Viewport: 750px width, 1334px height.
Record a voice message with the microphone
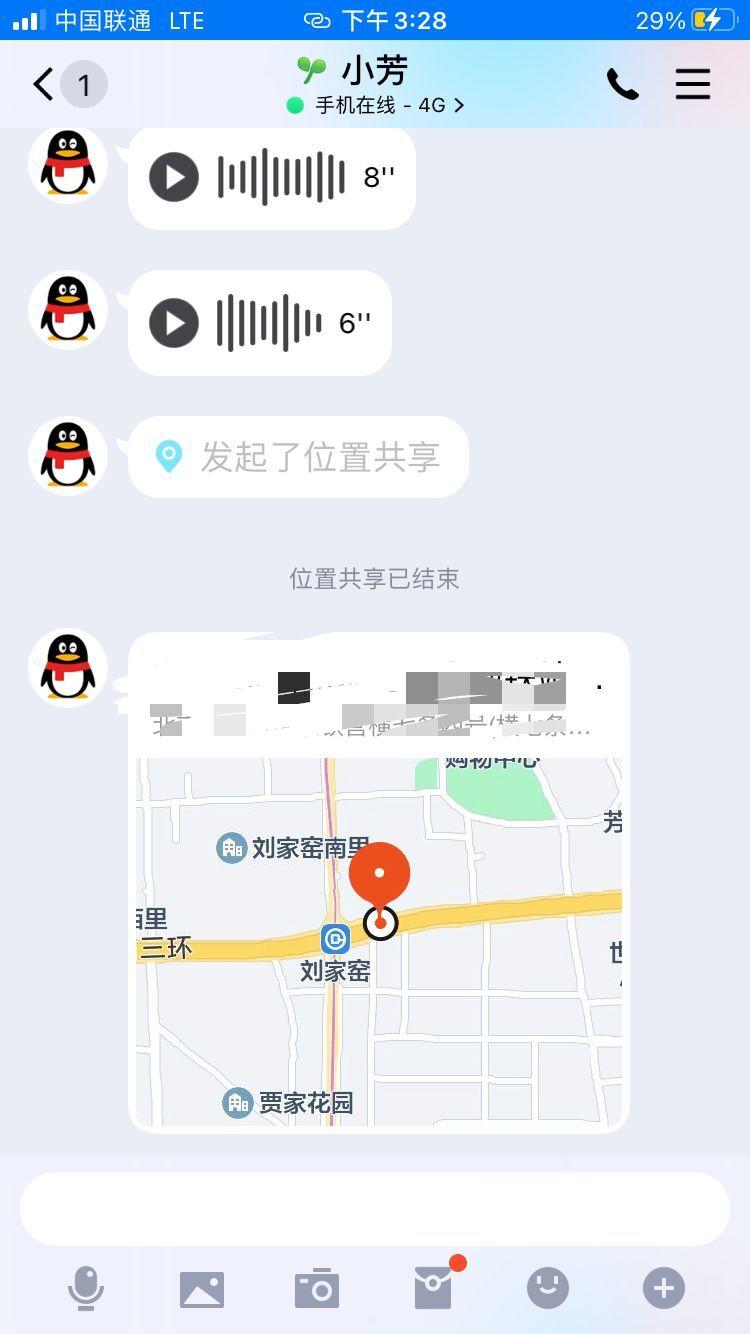(86, 1288)
